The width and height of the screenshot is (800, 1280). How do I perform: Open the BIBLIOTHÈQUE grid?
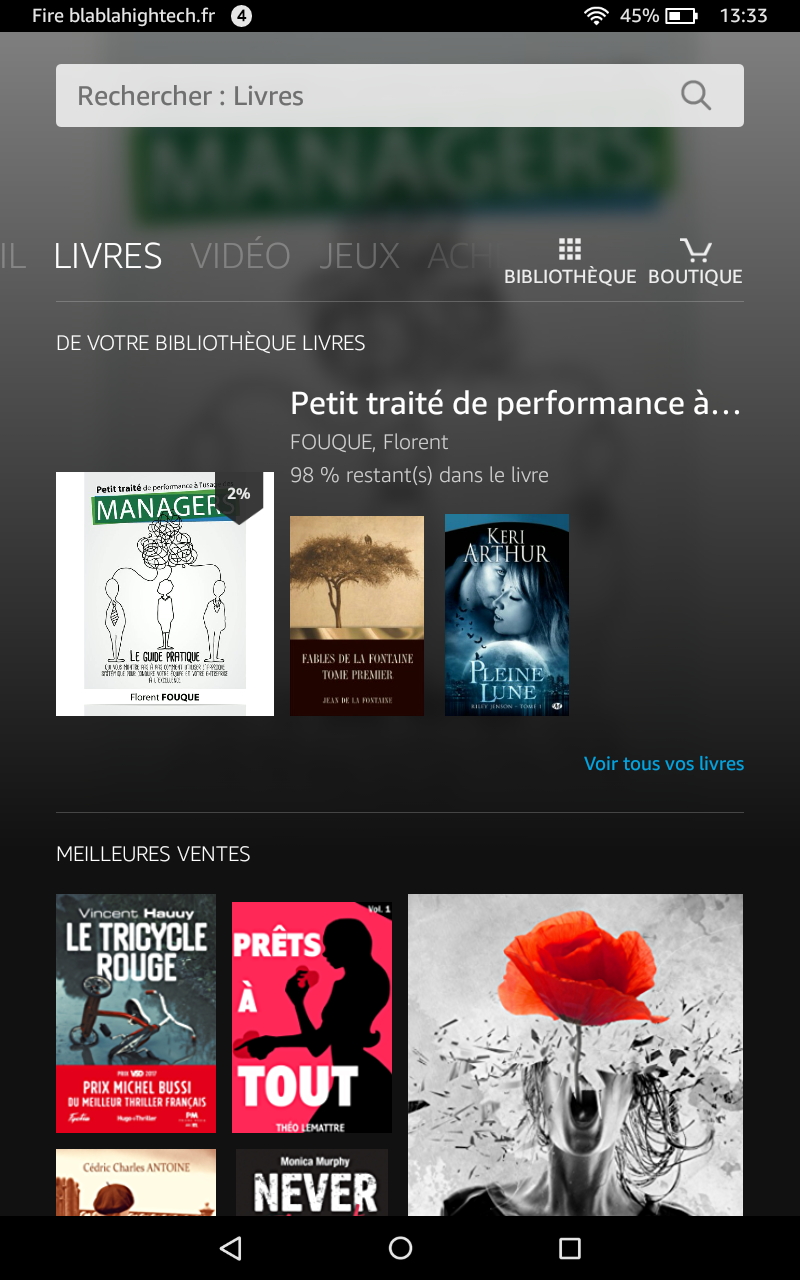coord(570,262)
